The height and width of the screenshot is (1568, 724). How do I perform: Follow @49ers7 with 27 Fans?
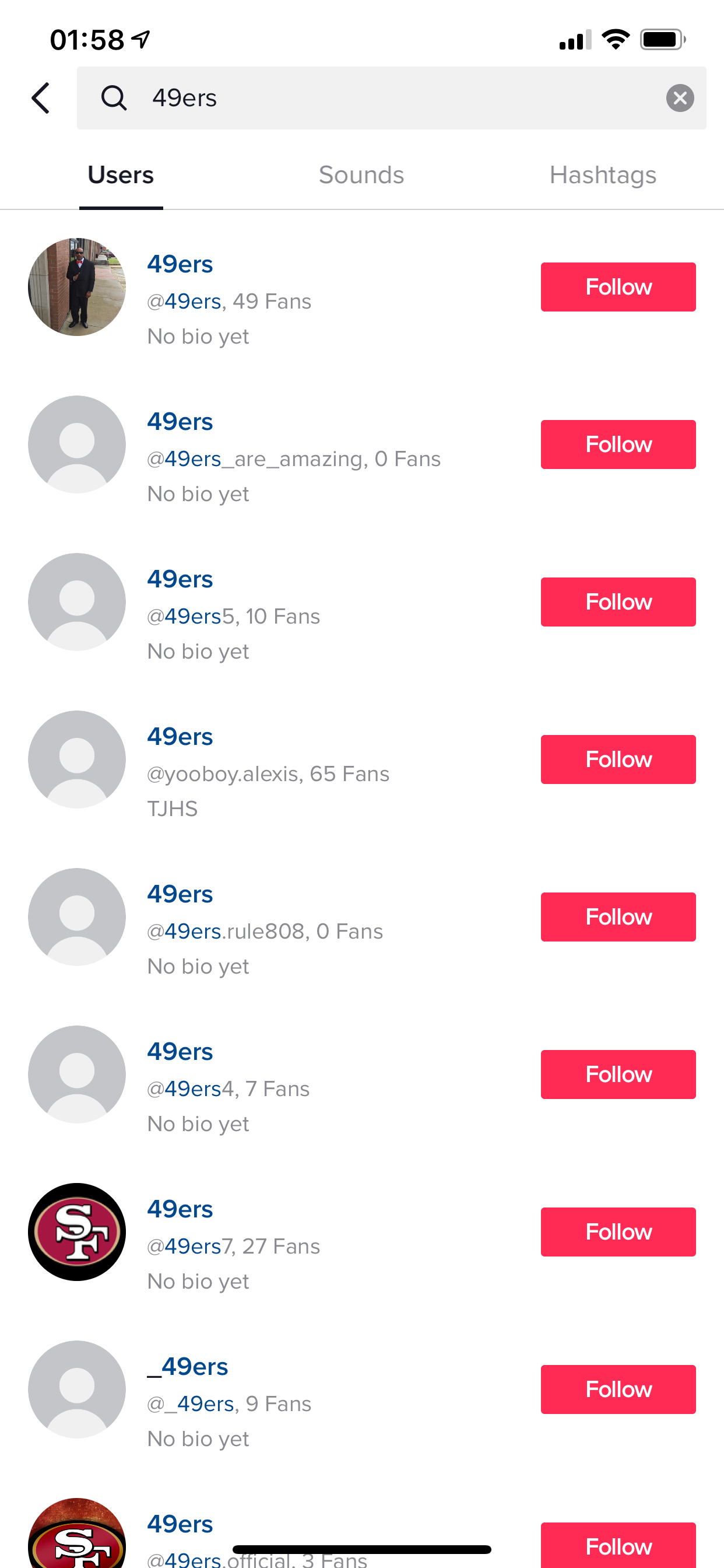pyautogui.click(x=618, y=1232)
